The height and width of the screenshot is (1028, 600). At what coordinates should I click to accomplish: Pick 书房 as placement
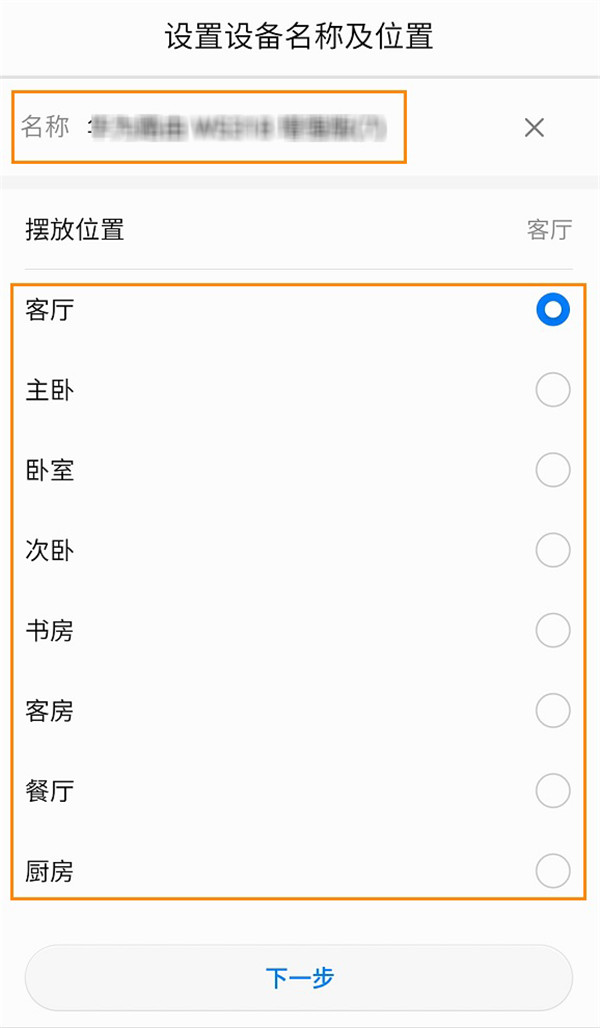pos(552,631)
